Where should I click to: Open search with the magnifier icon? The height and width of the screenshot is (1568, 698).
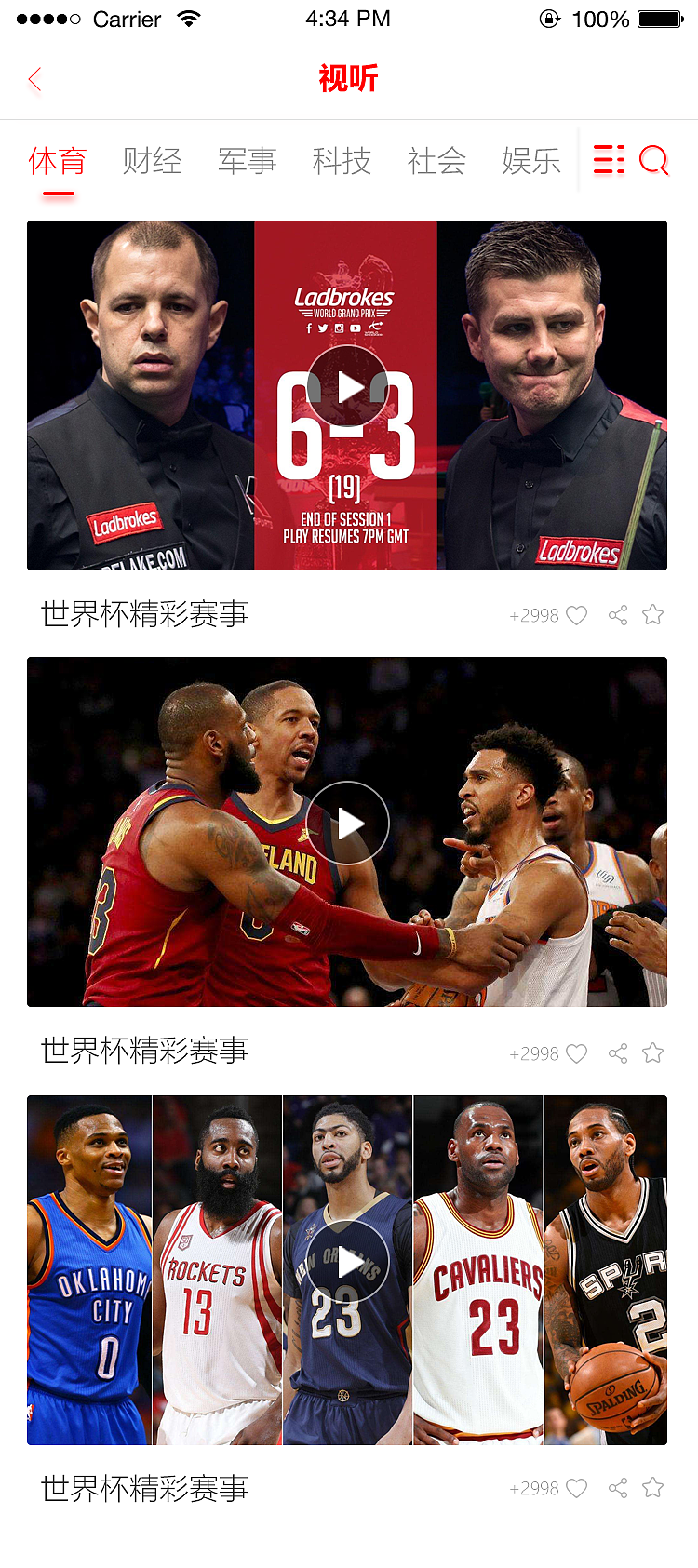pos(654,160)
